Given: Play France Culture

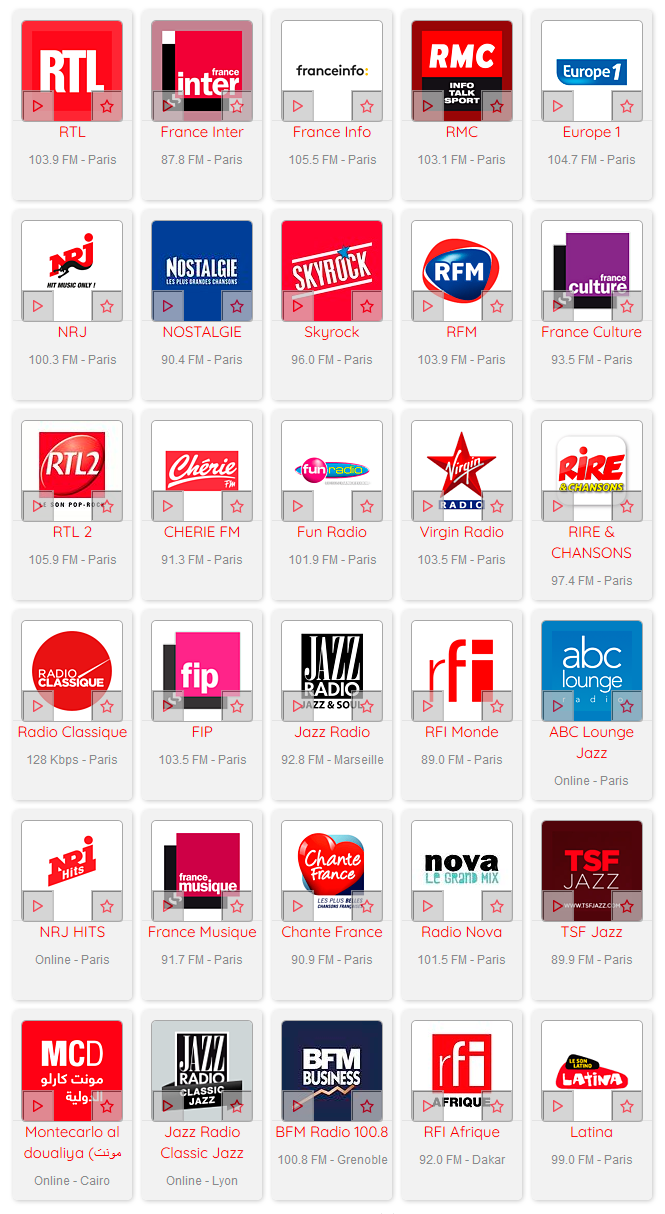Looking at the screenshot, I should (x=557, y=306).
